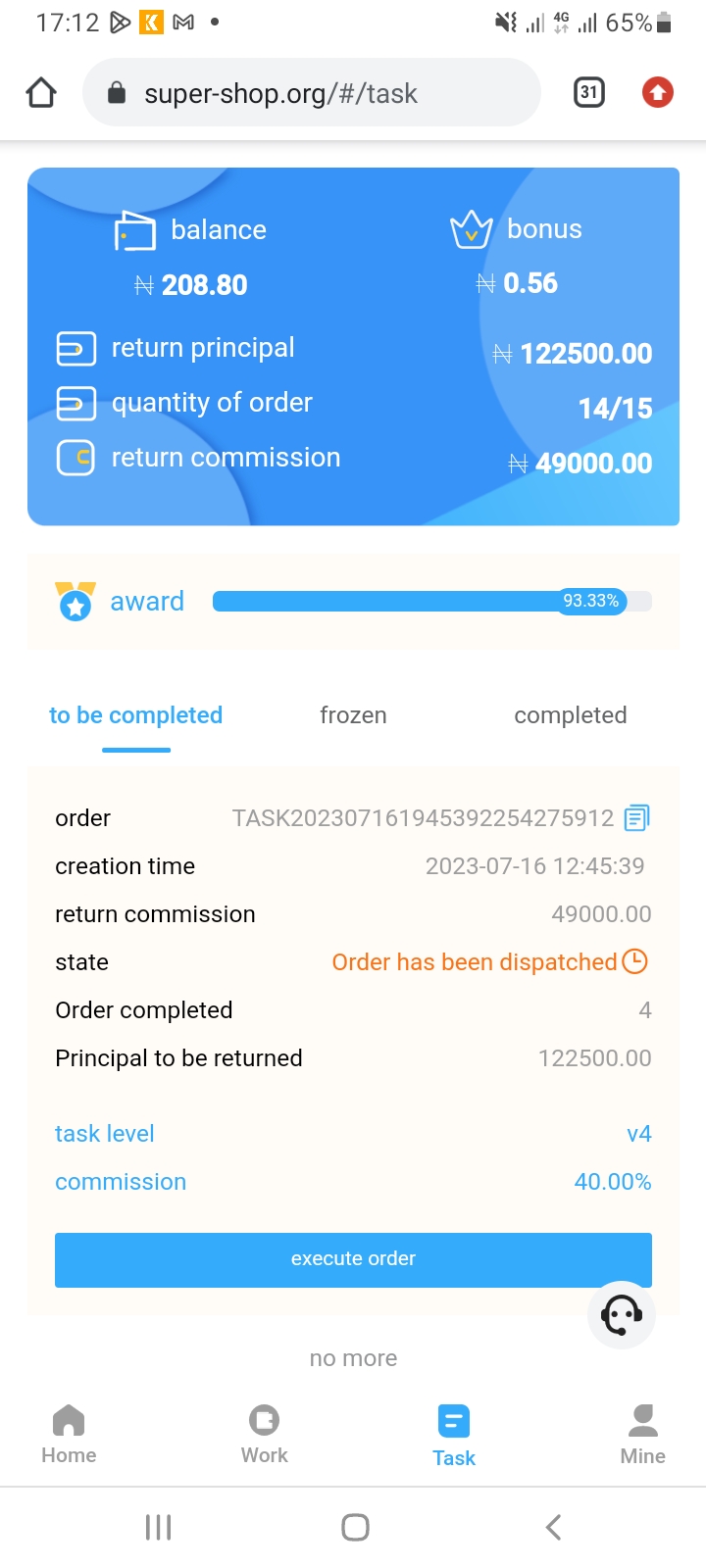The image size is (706, 1568).
Task: Open customer support headset chat
Action: pos(622,1315)
